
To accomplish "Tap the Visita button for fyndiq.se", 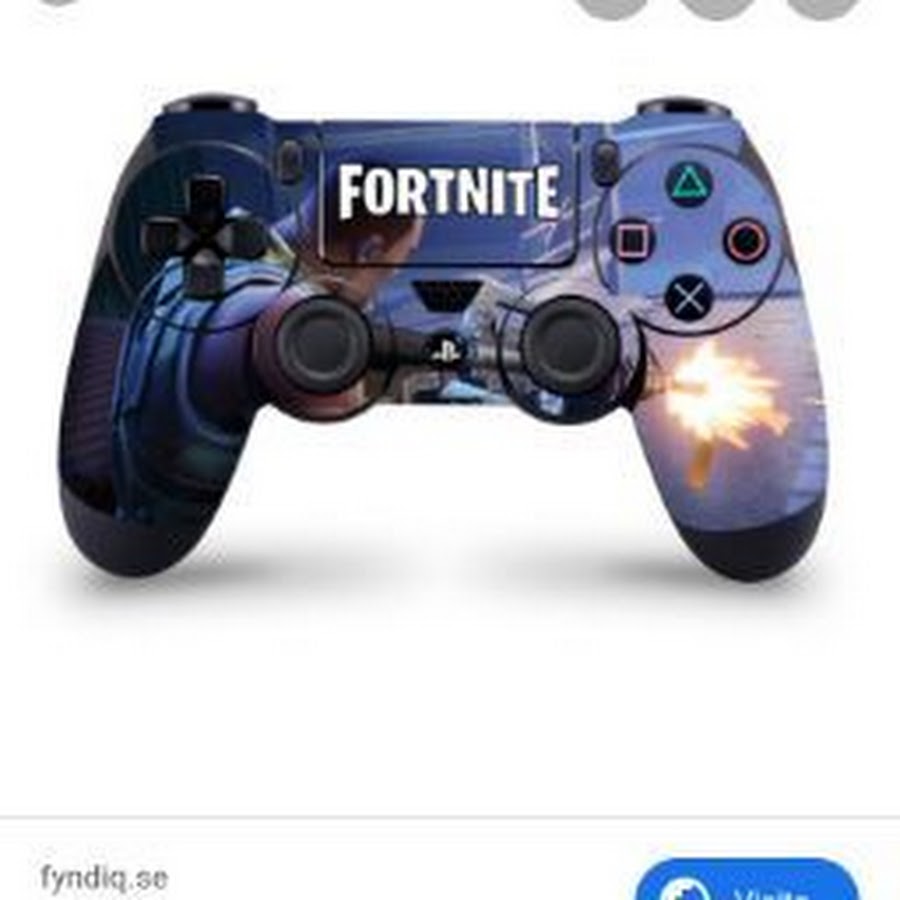I will pos(747,883).
